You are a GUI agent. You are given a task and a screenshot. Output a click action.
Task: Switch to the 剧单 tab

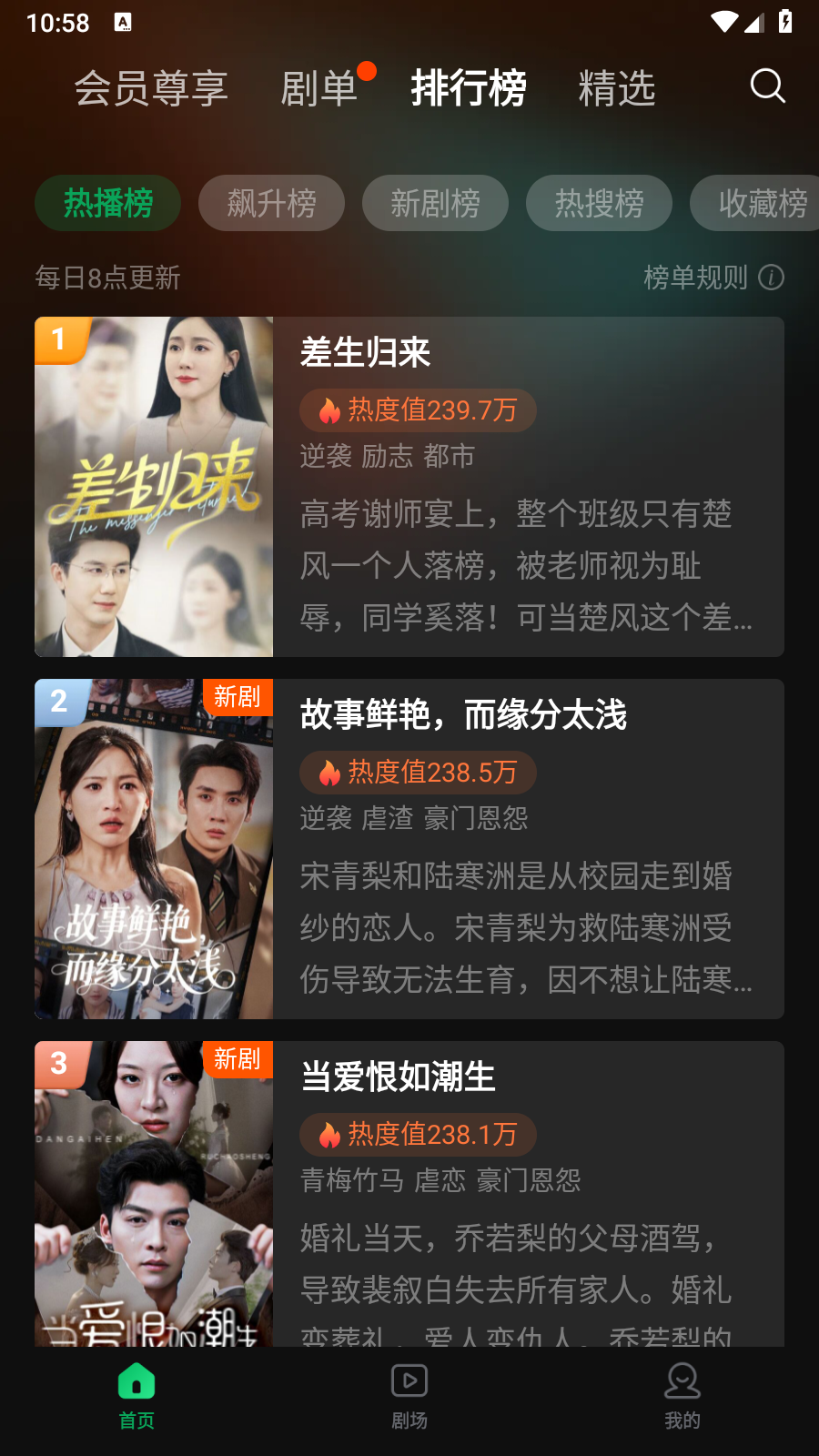[318, 88]
